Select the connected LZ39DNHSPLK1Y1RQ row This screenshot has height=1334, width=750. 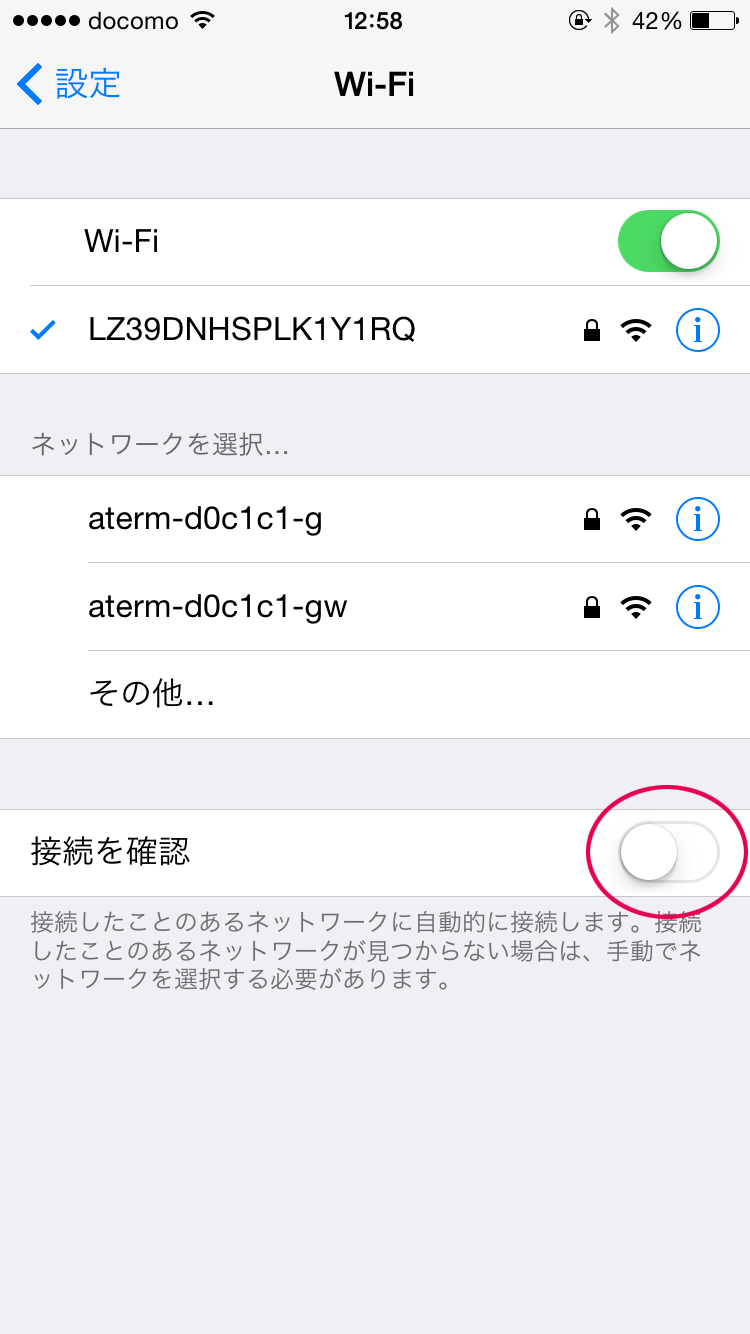[x=375, y=330]
